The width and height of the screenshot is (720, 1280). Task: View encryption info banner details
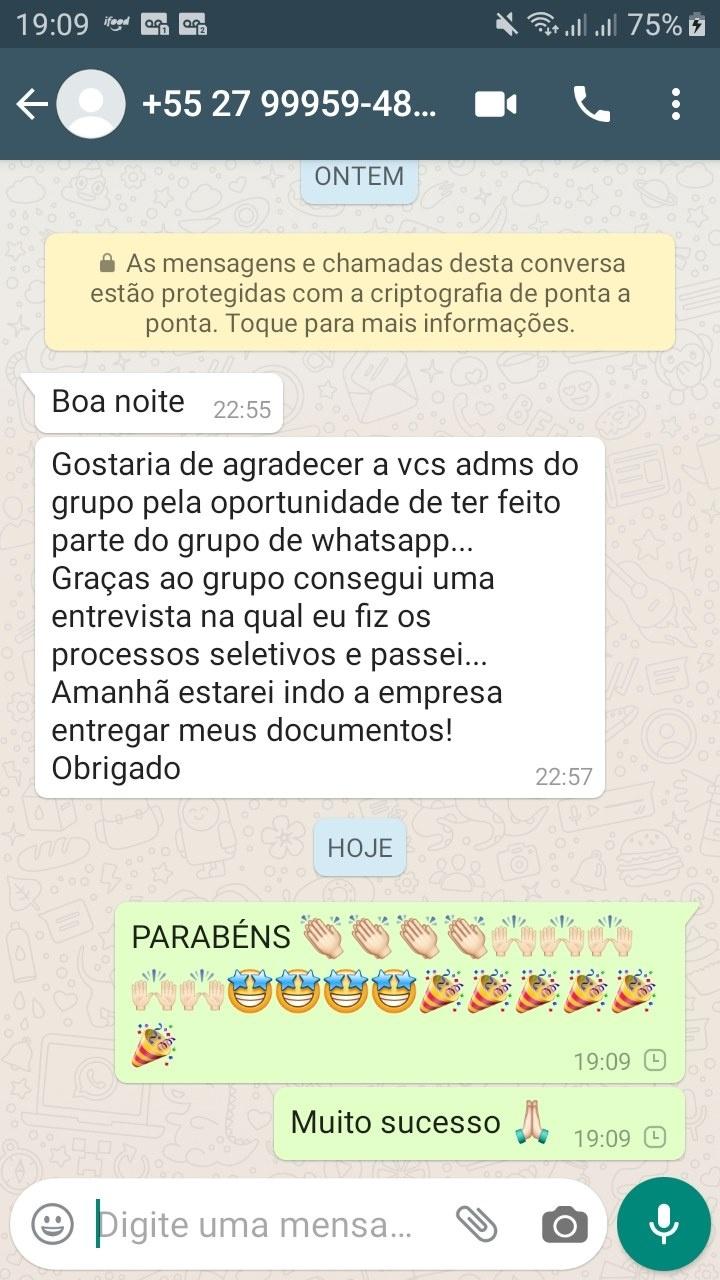(x=359, y=293)
